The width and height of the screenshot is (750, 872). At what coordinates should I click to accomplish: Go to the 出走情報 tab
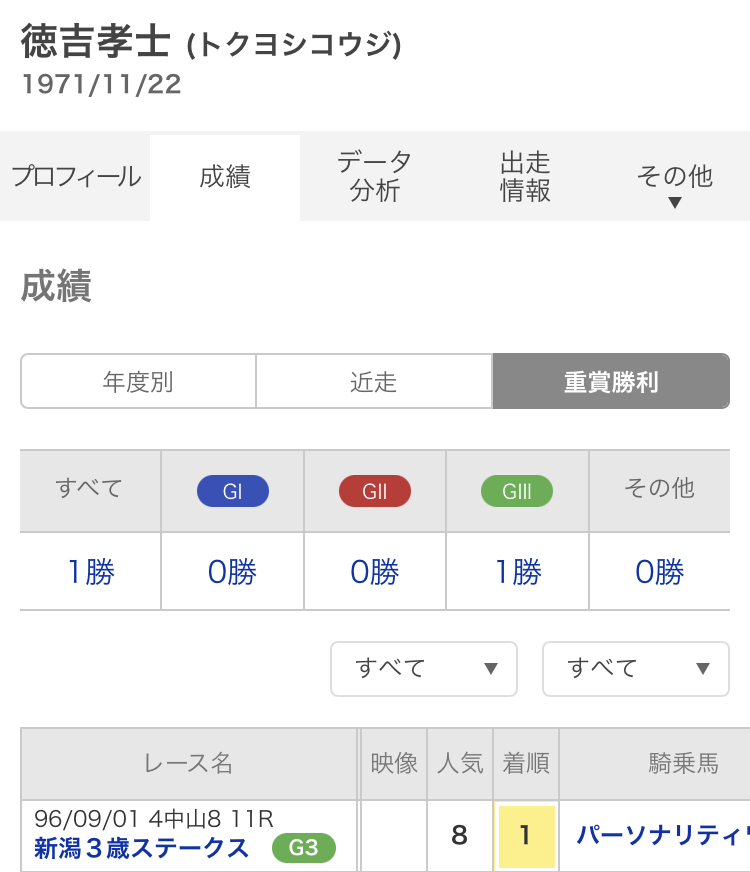coord(525,176)
